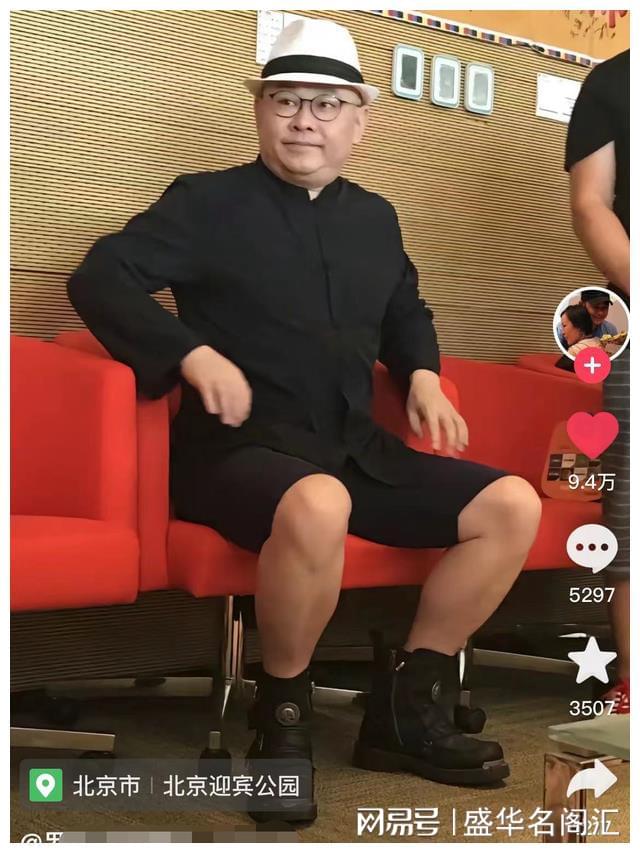Follow the uploader with the plus button
This screenshot has width=640, height=853.
[592, 366]
